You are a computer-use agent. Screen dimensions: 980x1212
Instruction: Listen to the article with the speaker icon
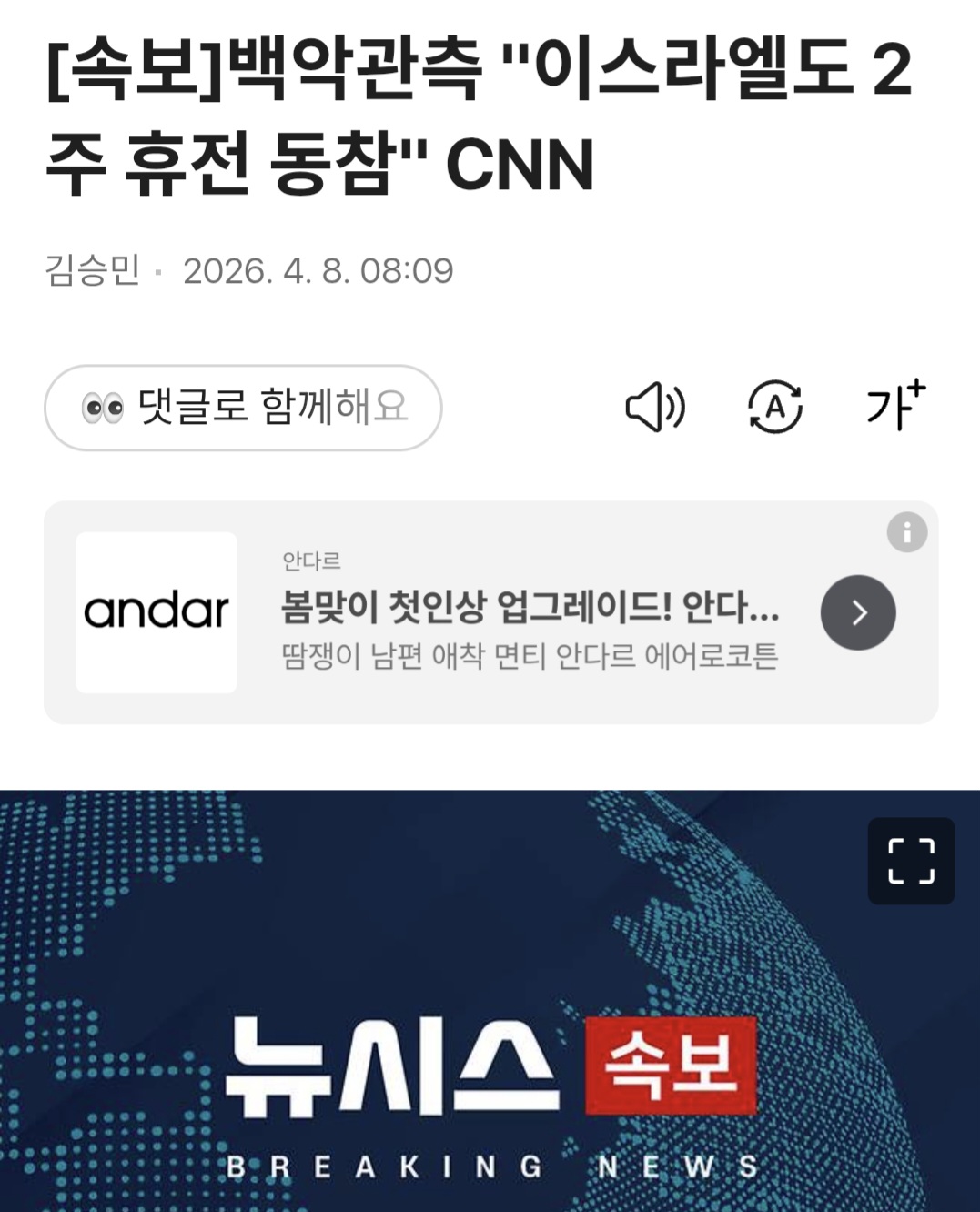655,407
